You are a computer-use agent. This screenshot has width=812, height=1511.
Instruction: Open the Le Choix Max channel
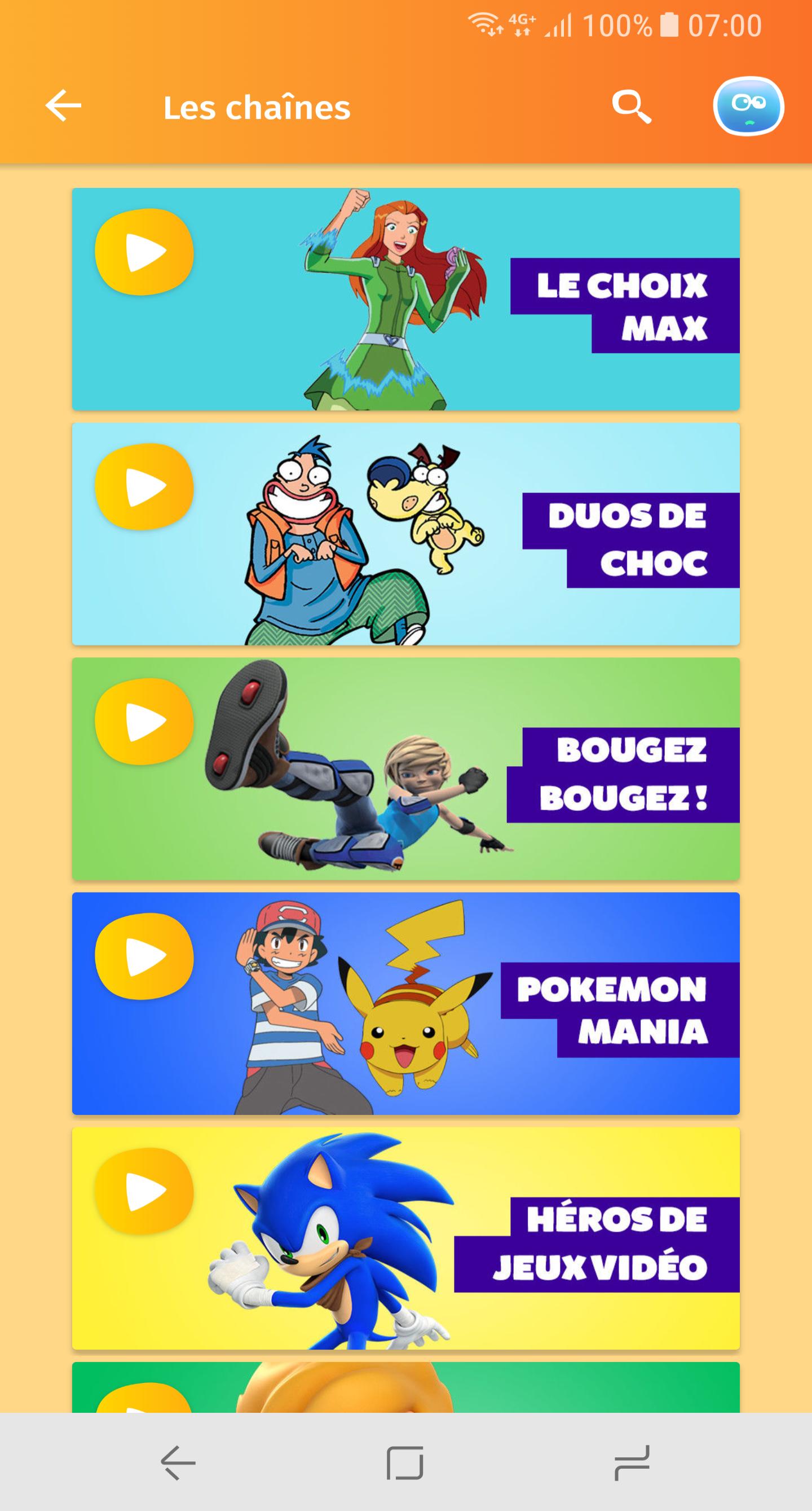pyautogui.click(x=405, y=299)
